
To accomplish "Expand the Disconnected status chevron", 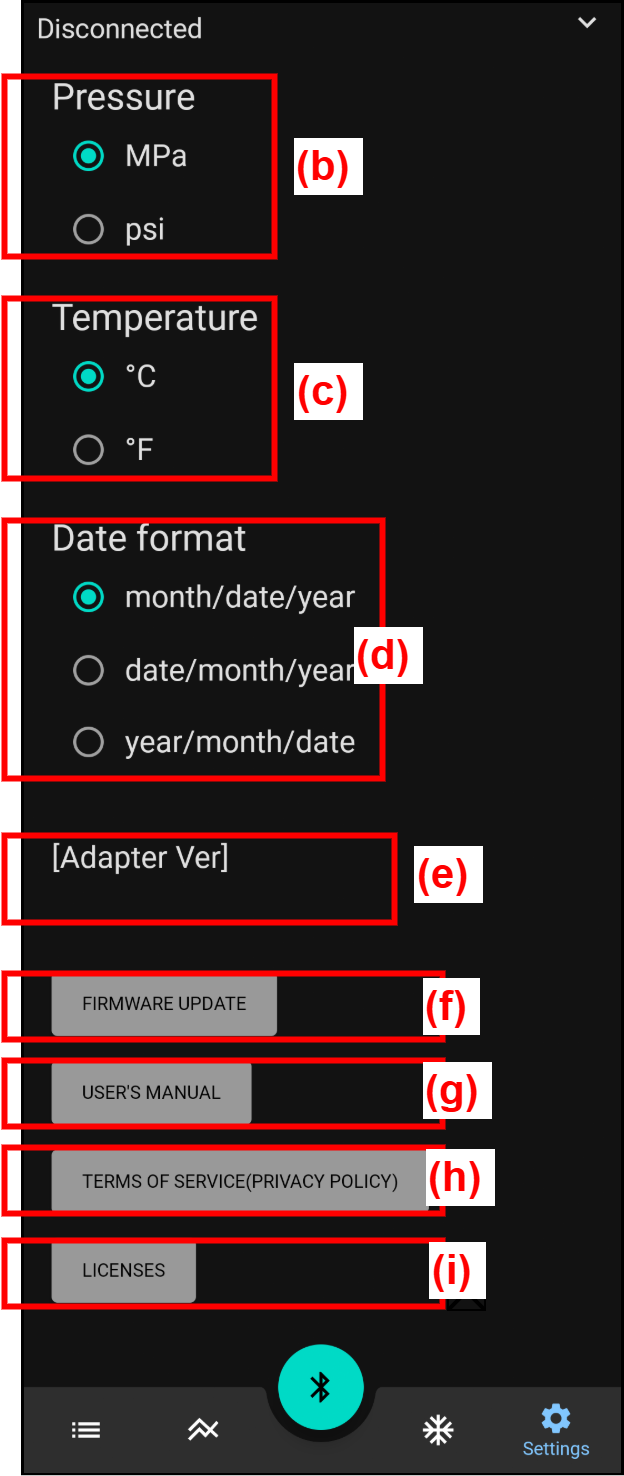I will (587, 23).
